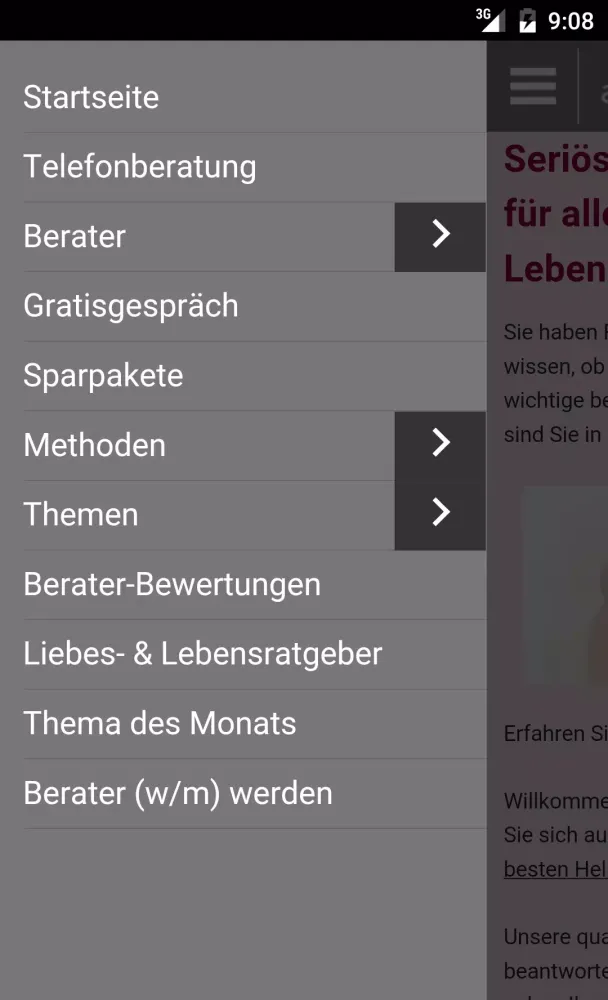Screen dimensions: 608x1000
Task: Open the Berater page
Action: [75, 236]
